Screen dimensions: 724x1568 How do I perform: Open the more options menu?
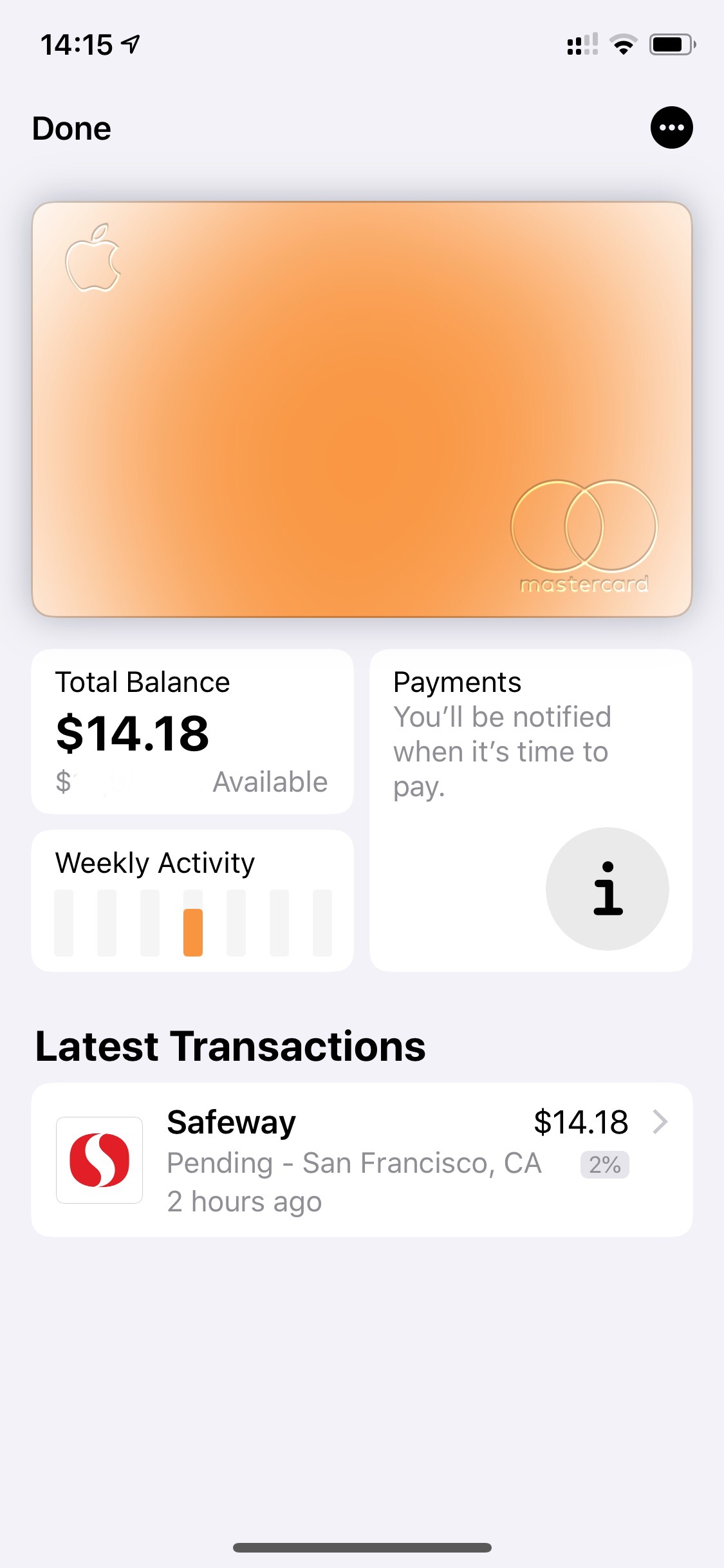click(671, 127)
